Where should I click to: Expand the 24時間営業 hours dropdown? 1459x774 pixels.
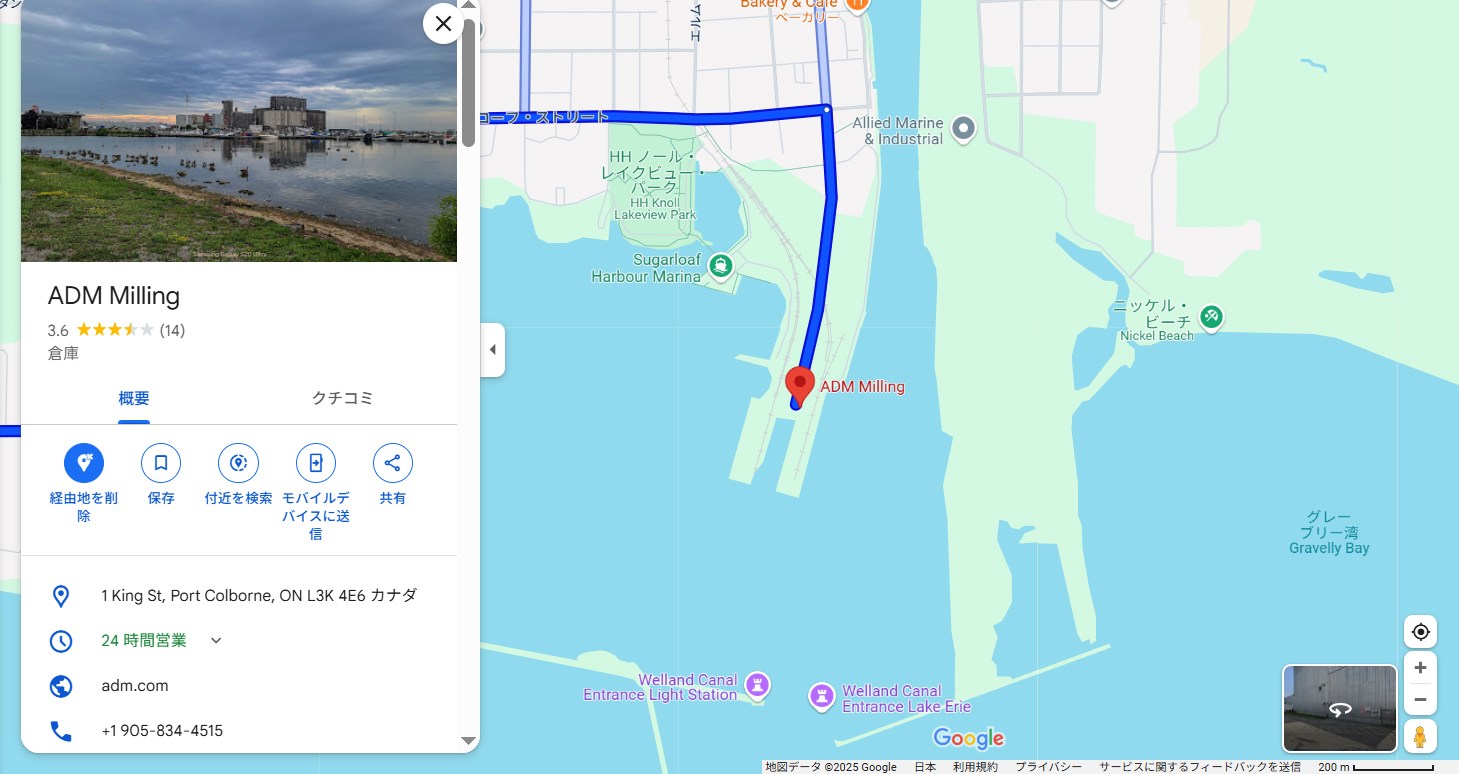tap(216, 640)
